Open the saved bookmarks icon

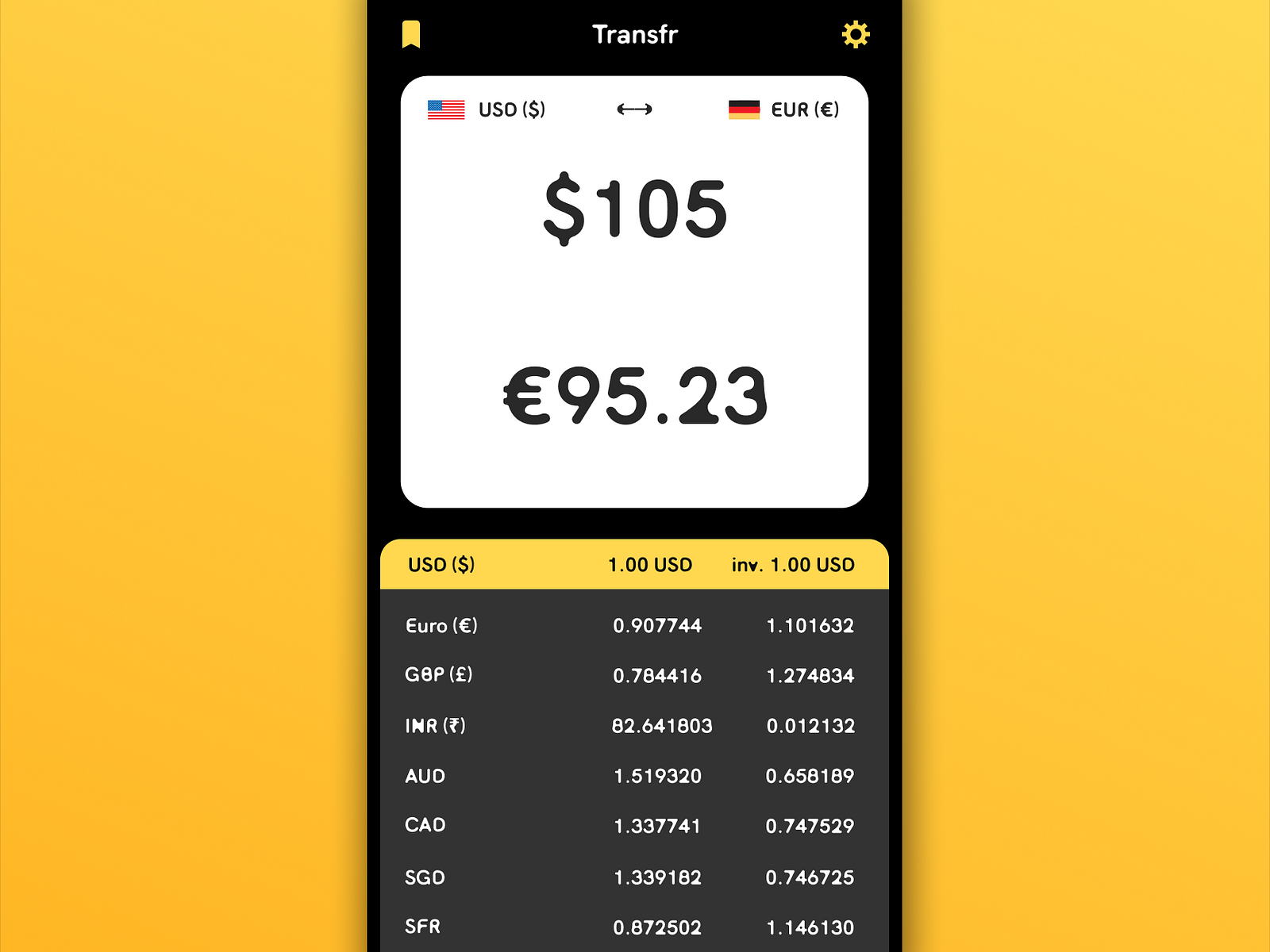click(410, 35)
